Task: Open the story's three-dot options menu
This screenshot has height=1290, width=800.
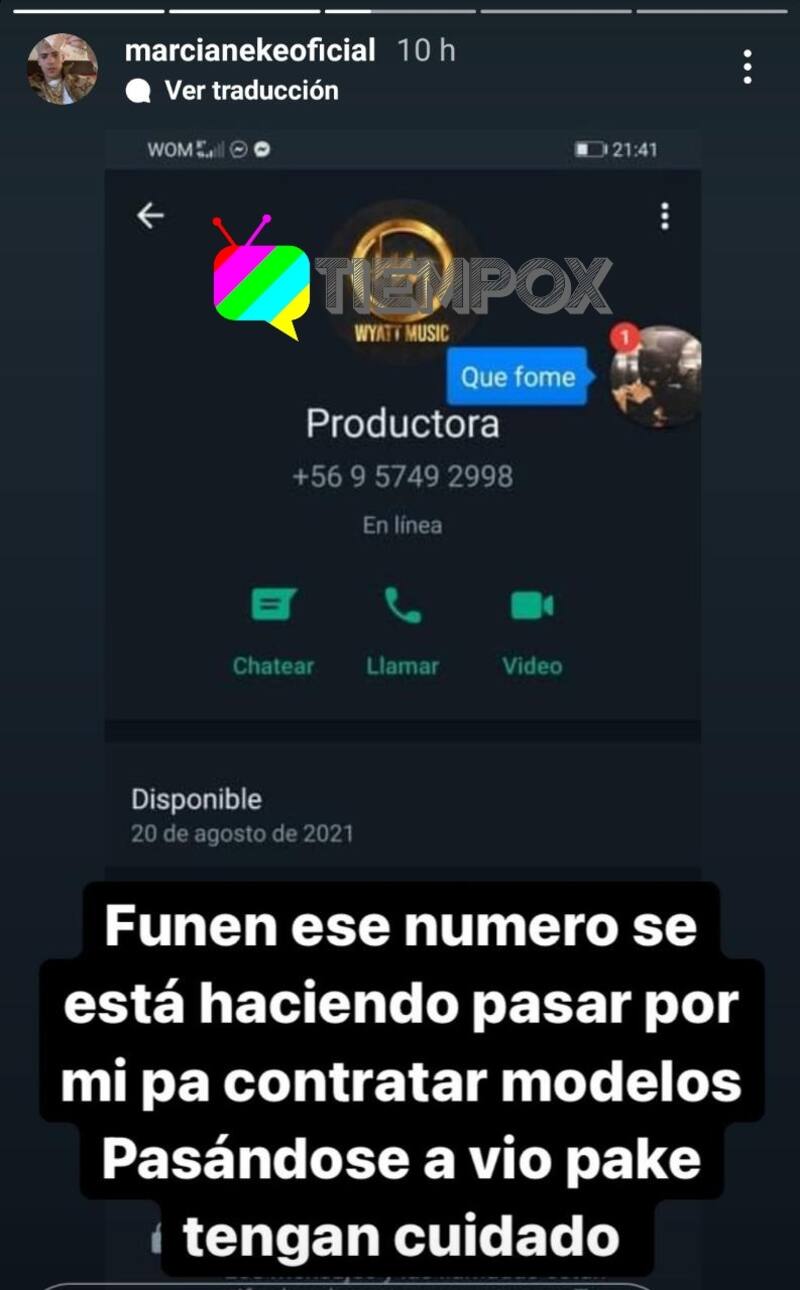Action: click(747, 66)
